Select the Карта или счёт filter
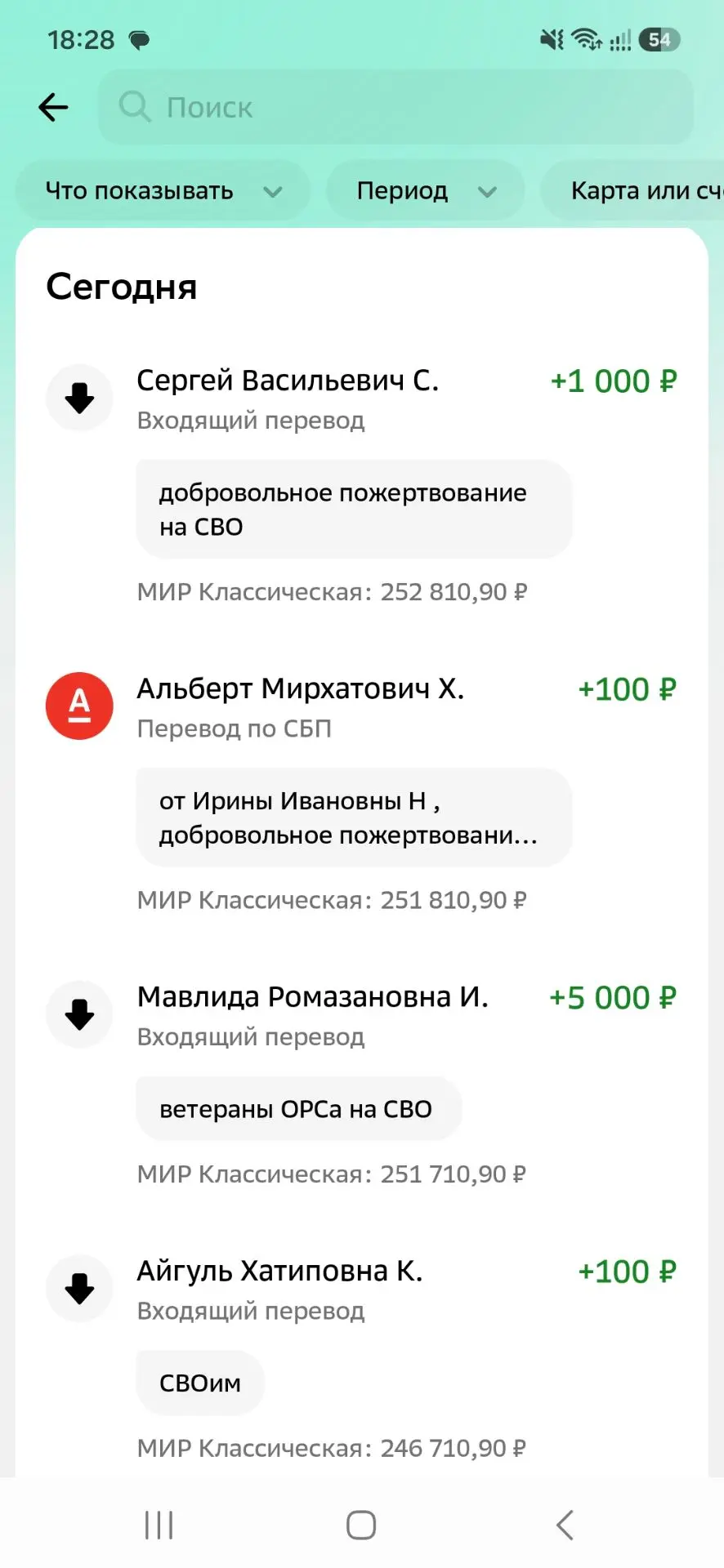 coord(632,191)
